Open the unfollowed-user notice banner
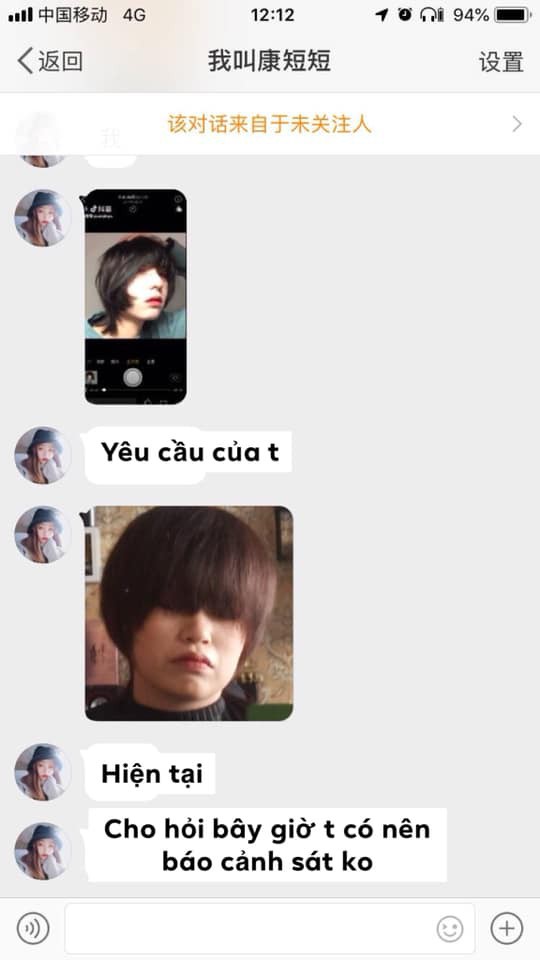The image size is (540, 960). [270, 124]
